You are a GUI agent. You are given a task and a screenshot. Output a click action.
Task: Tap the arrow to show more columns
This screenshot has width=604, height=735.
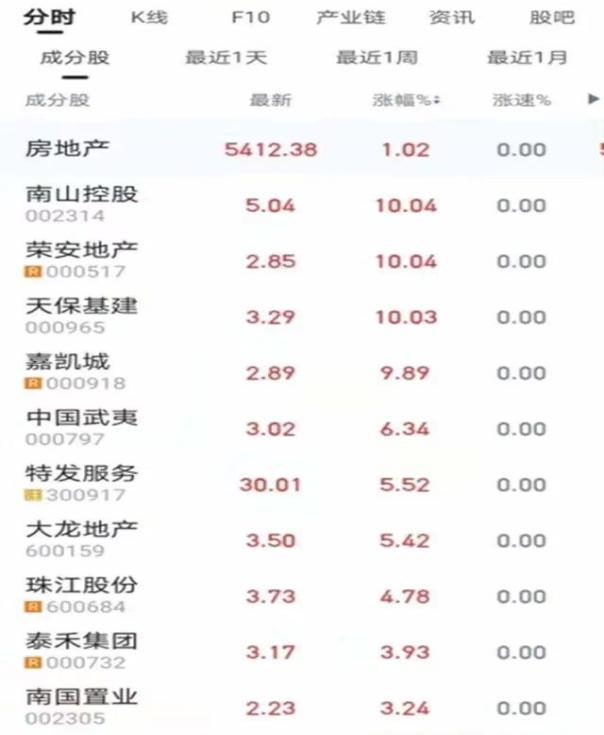(x=594, y=99)
